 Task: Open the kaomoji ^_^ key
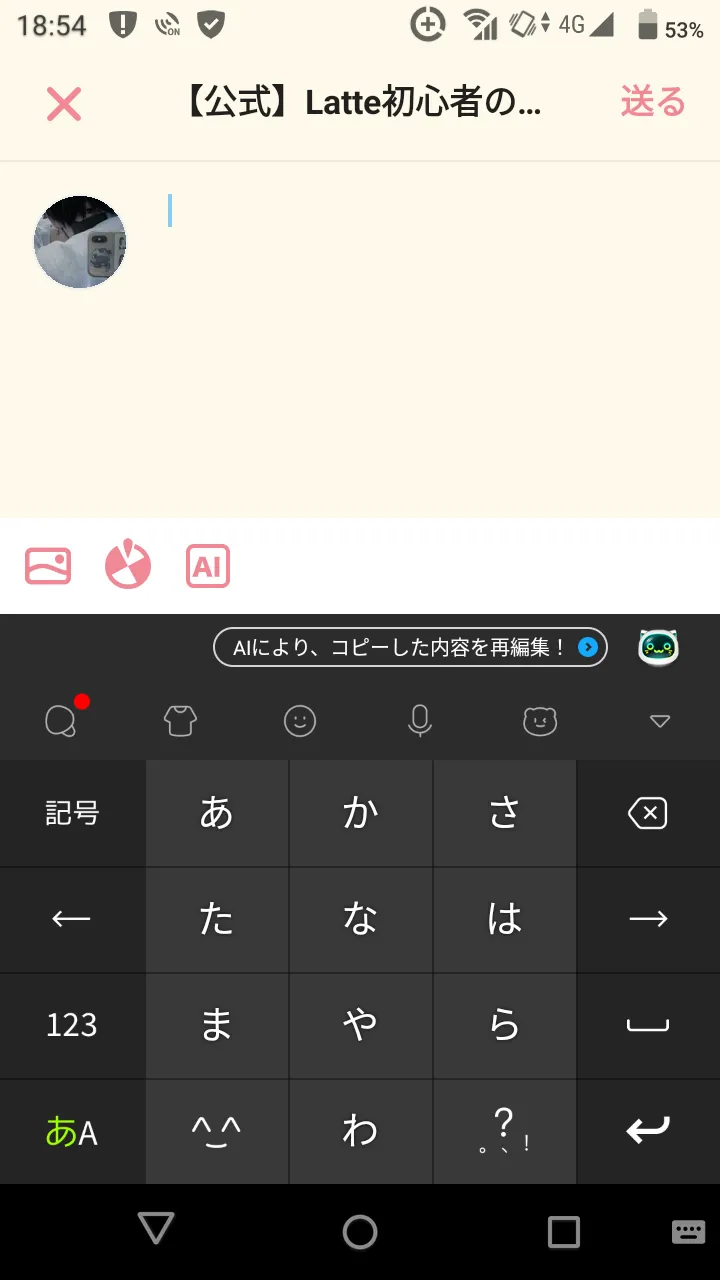tap(217, 1132)
